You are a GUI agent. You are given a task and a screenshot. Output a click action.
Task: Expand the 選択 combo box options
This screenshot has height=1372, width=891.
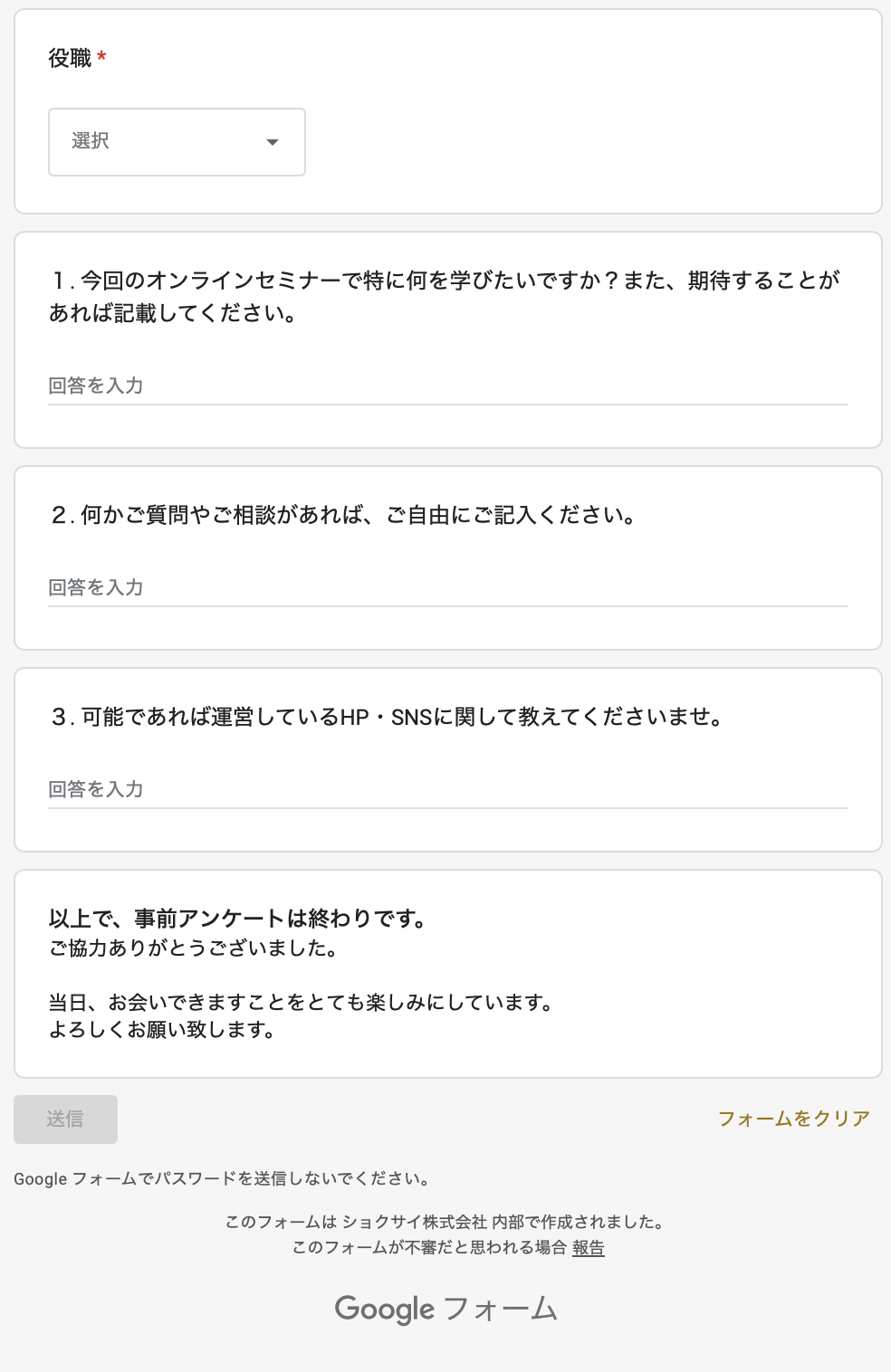click(176, 142)
